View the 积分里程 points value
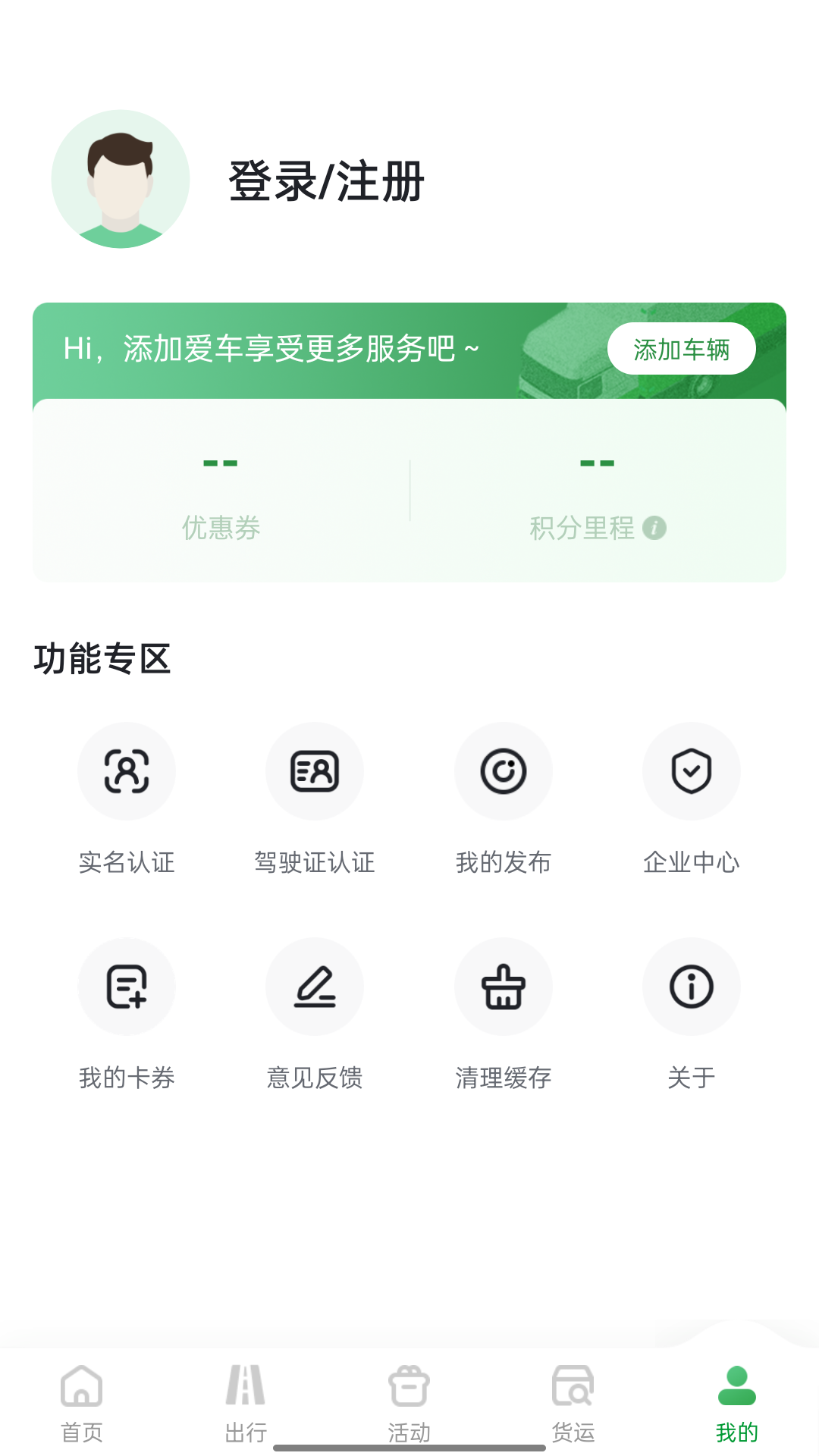Screen dimensions: 819x1456 596,463
